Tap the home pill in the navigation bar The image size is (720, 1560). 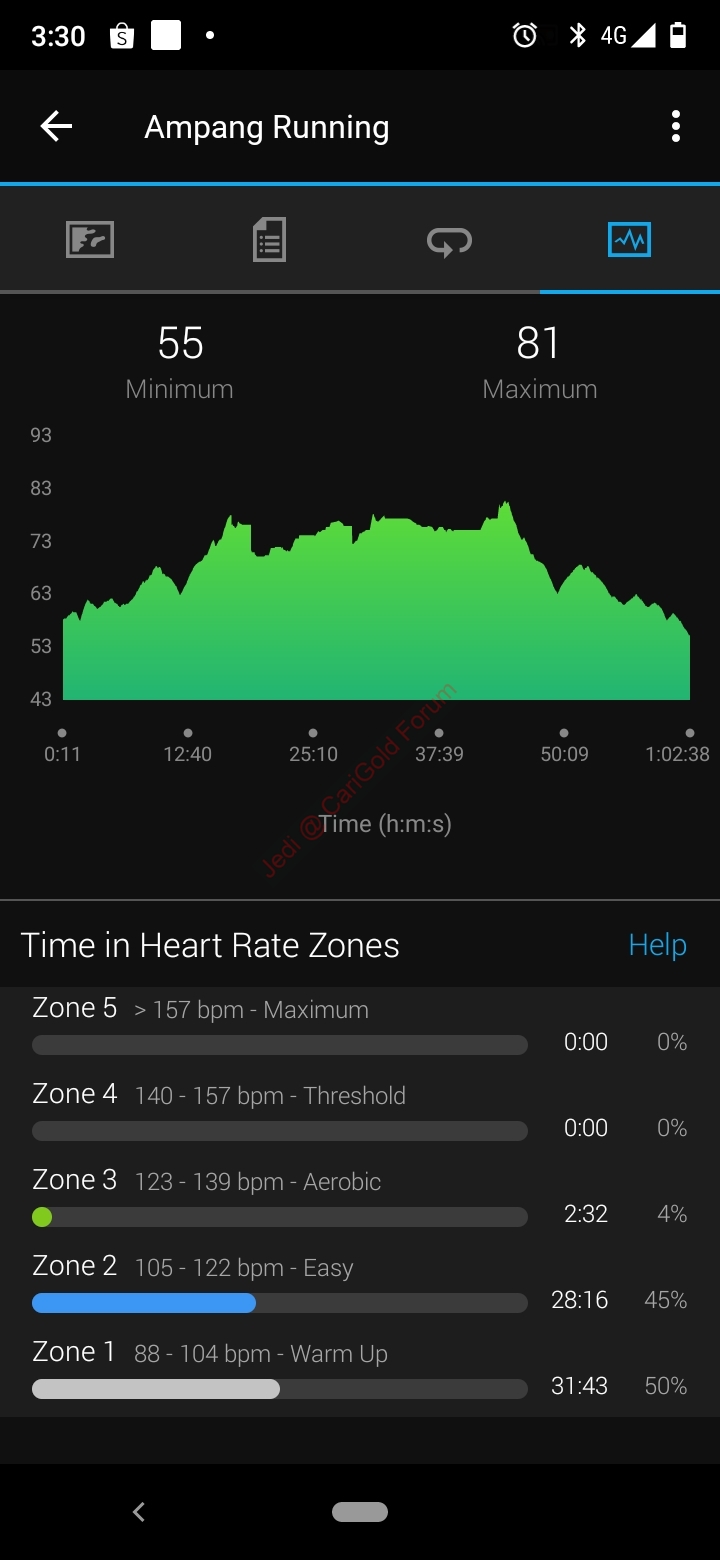(x=360, y=1512)
